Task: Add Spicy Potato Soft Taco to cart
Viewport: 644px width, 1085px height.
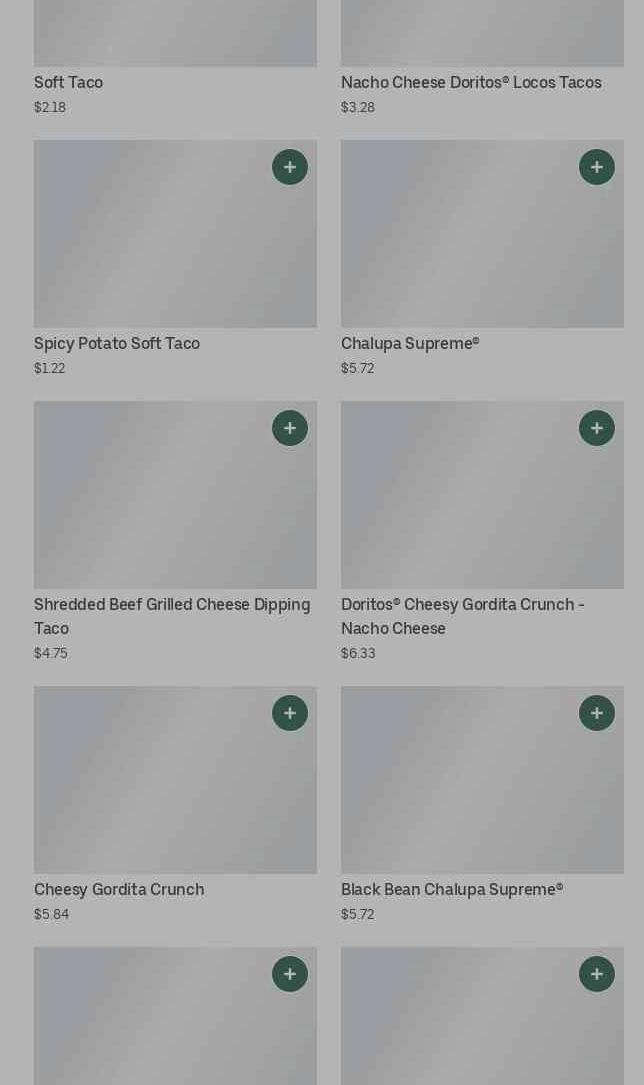Action: tap(290, 167)
